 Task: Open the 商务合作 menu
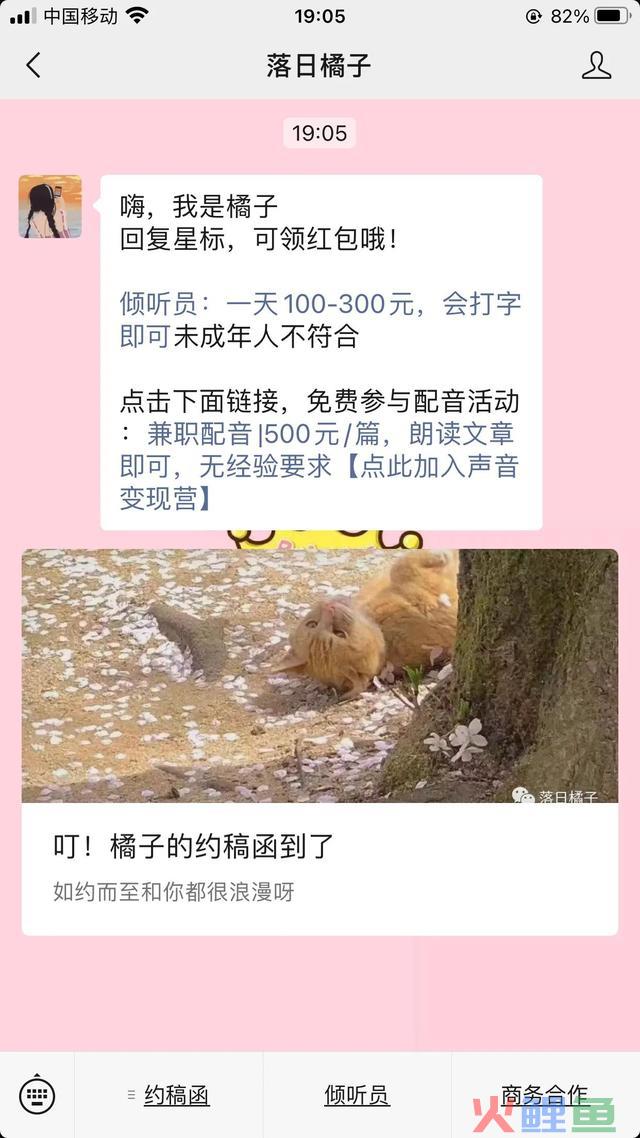click(x=545, y=1095)
